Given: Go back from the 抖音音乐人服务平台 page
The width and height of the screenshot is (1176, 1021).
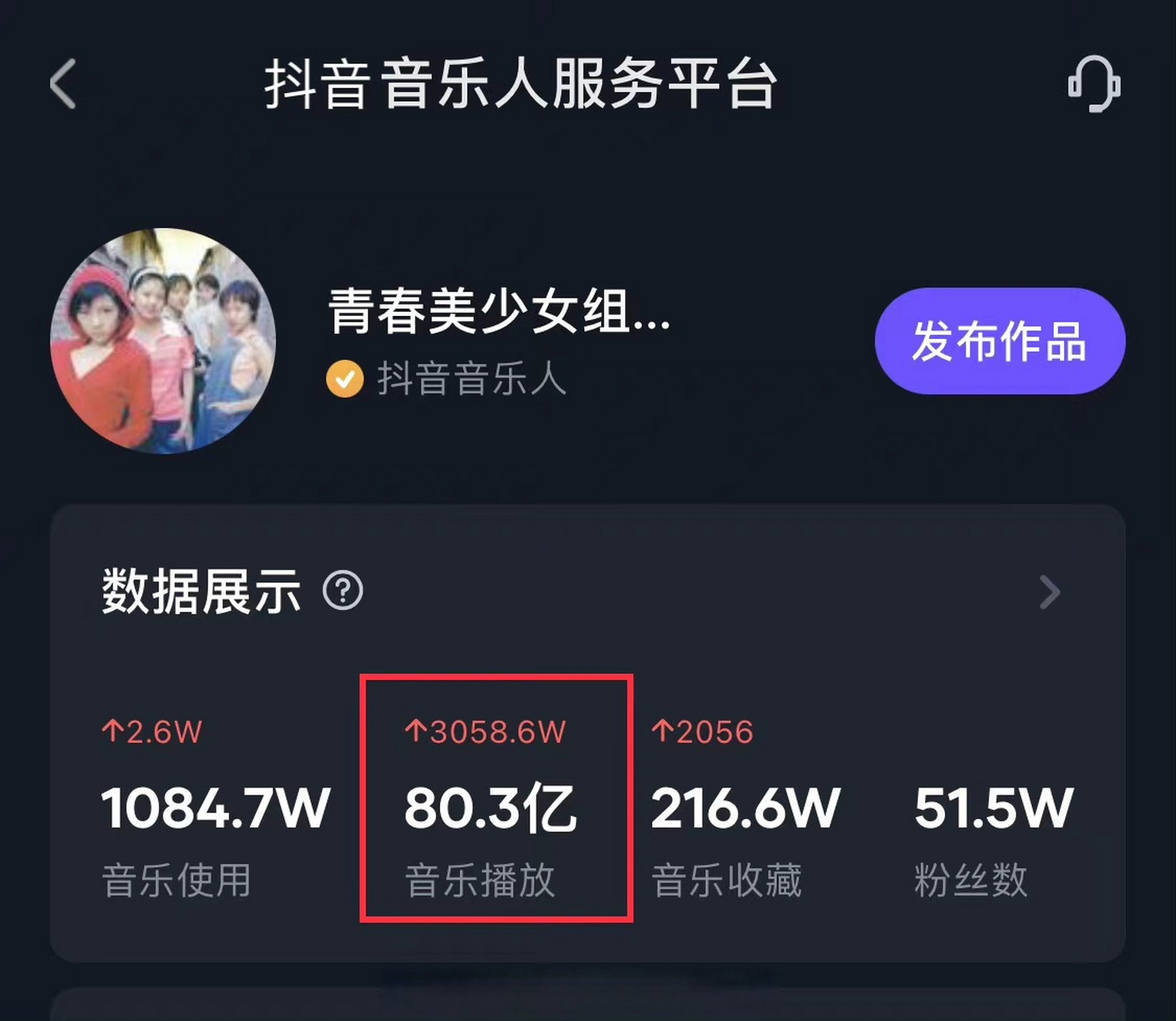Looking at the screenshot, I should pyautogui.click(x=63, y=83).
